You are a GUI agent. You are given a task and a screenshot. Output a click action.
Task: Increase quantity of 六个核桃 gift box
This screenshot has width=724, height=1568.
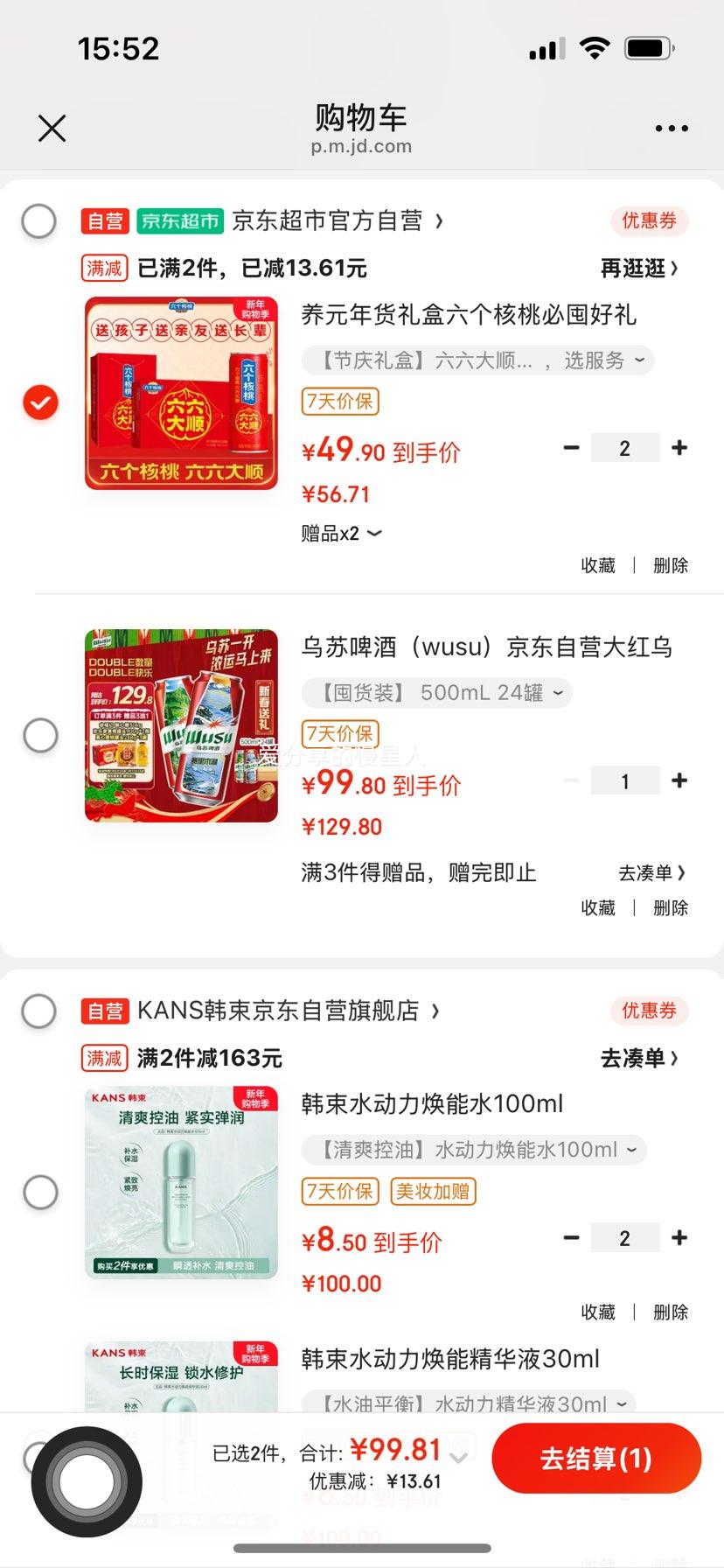click(679, 447)
